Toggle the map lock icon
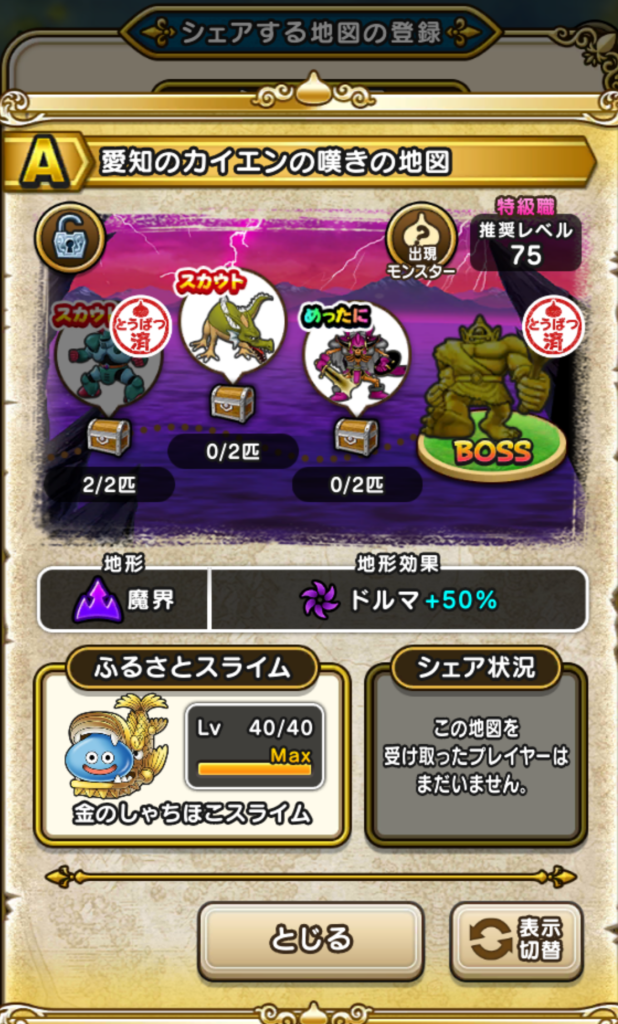 click(69, 238)
